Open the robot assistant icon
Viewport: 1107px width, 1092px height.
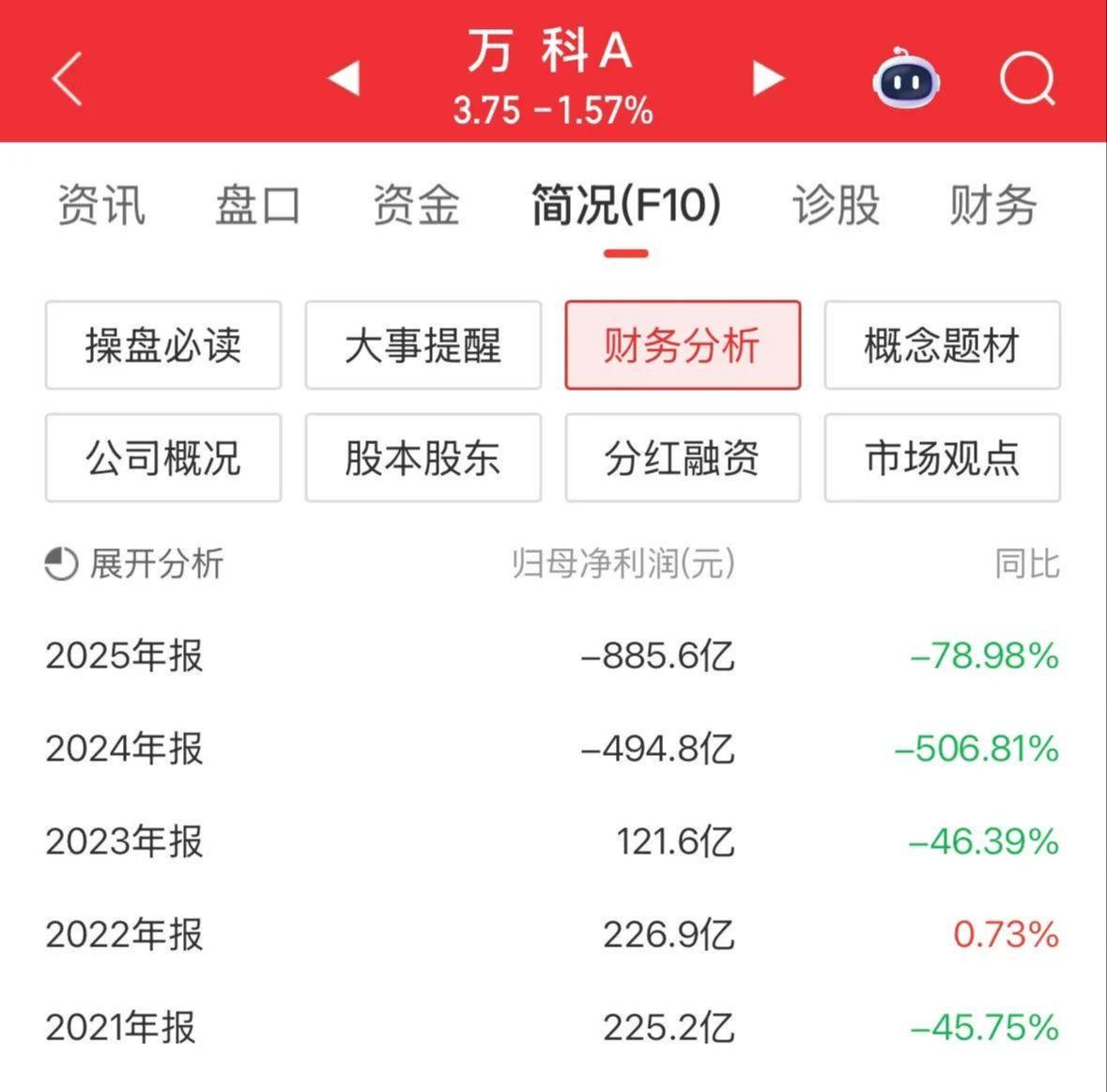[906, 78]
